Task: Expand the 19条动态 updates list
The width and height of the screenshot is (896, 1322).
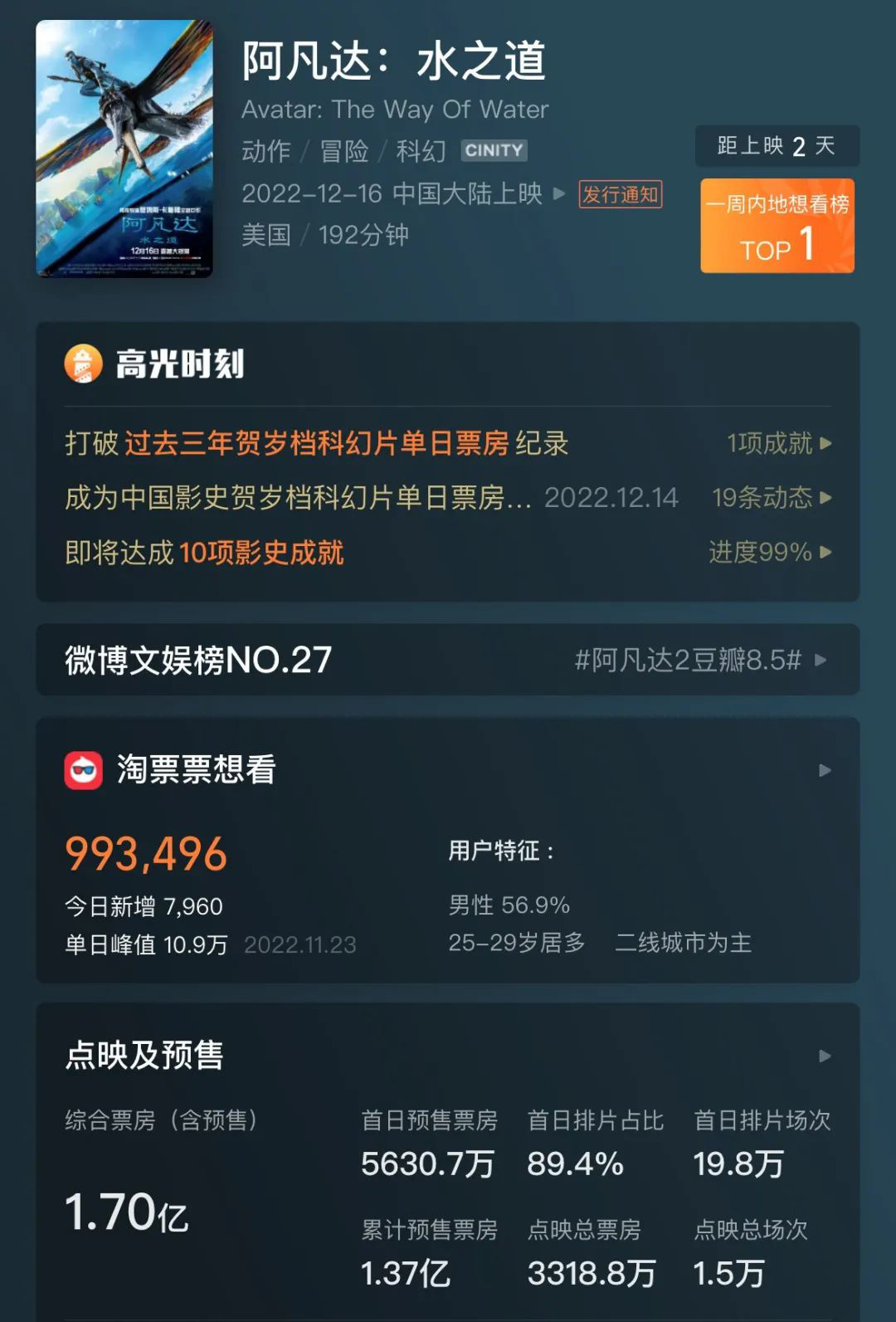Action: (x=766, y=498)
